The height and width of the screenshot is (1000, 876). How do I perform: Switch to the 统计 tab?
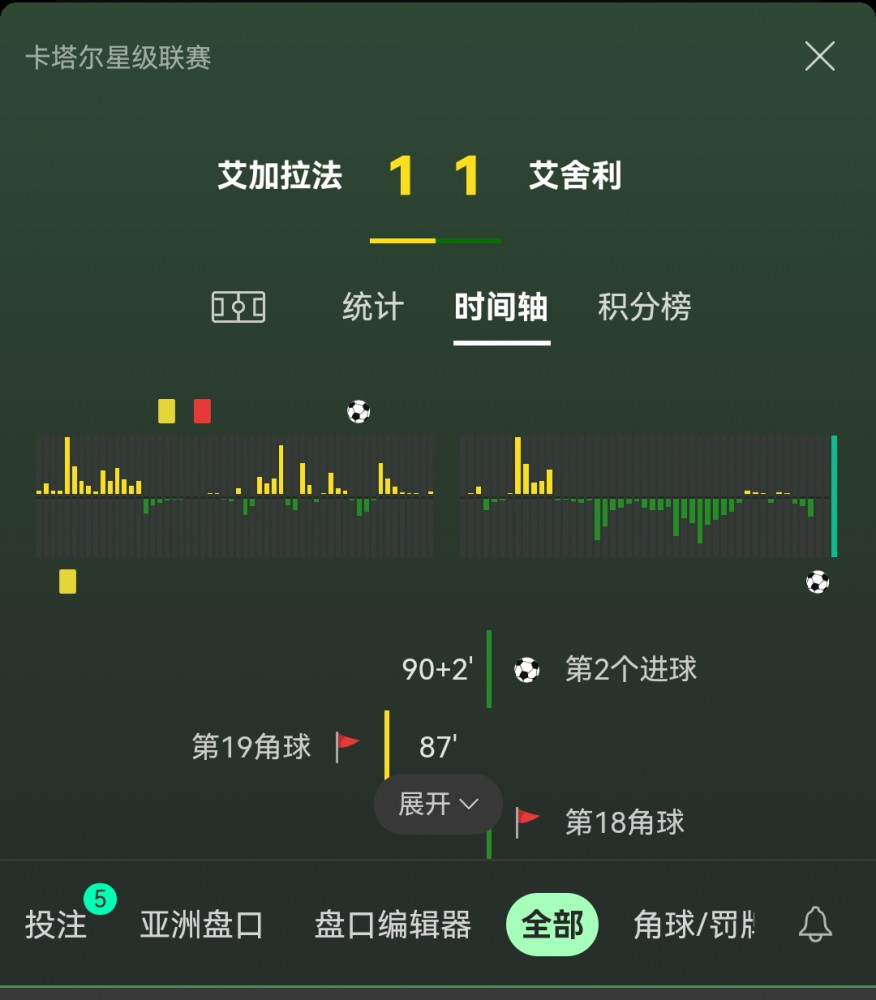(372, 307)
